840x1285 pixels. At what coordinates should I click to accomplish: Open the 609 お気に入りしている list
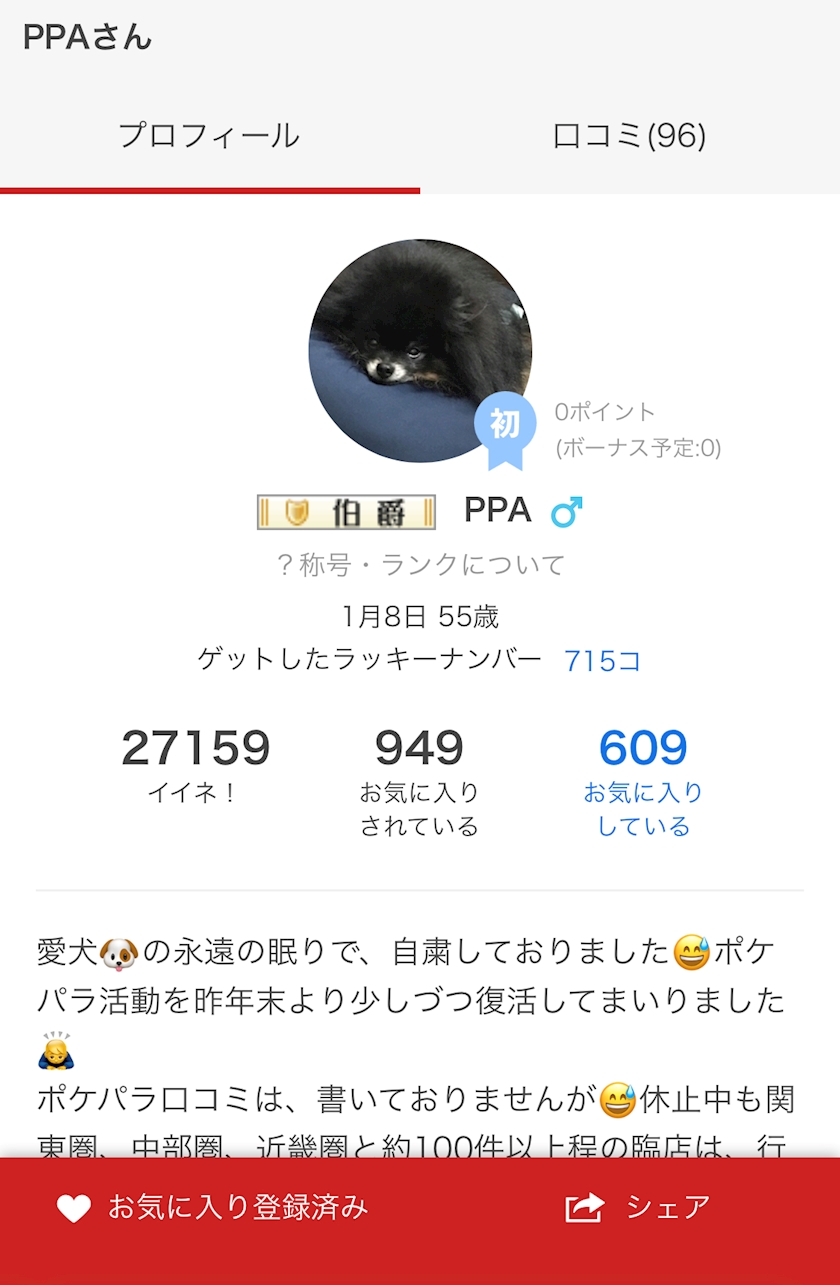643,781
